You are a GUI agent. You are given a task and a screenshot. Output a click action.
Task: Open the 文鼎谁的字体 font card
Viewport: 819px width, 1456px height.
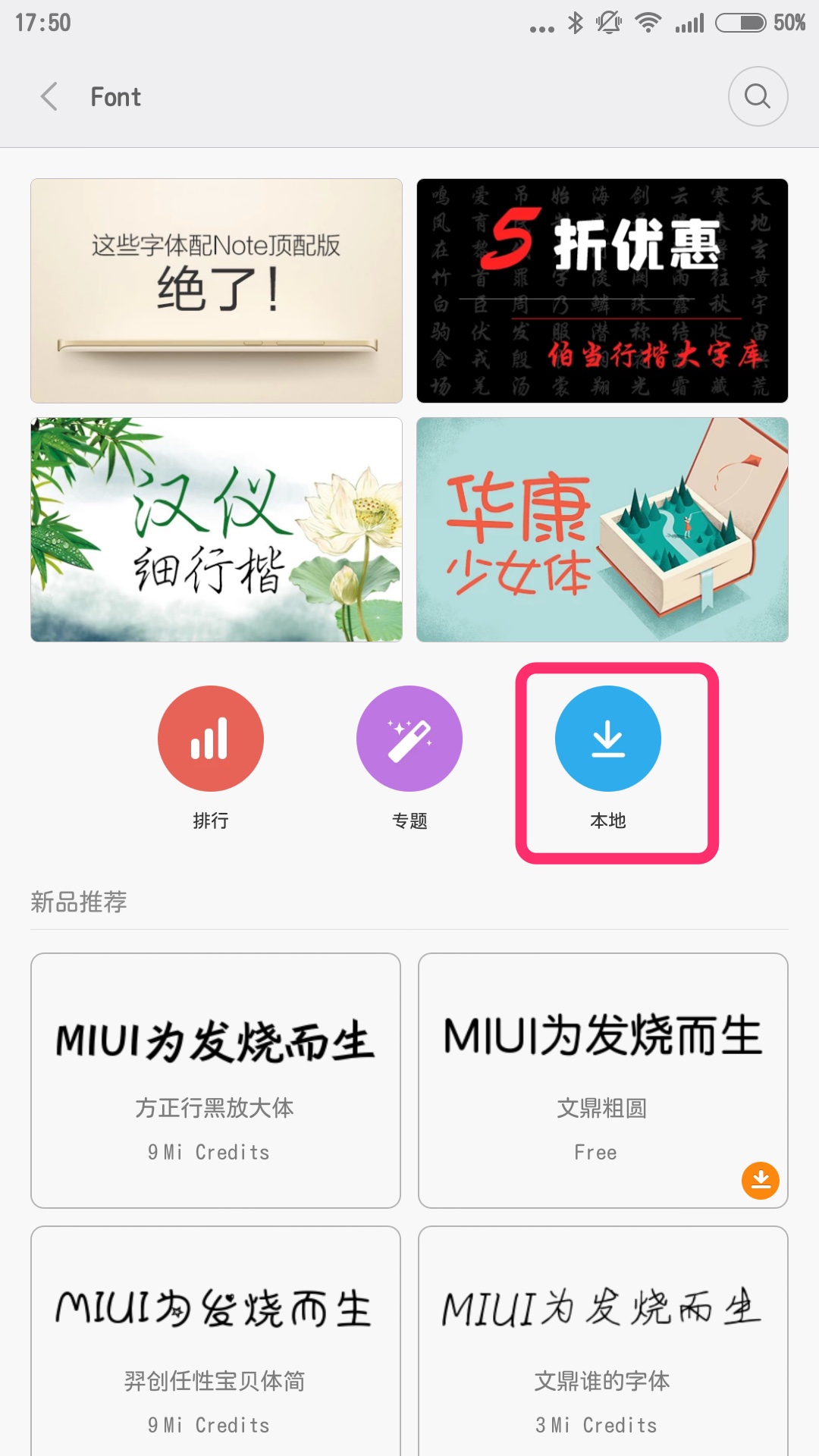click(602, 1342)
